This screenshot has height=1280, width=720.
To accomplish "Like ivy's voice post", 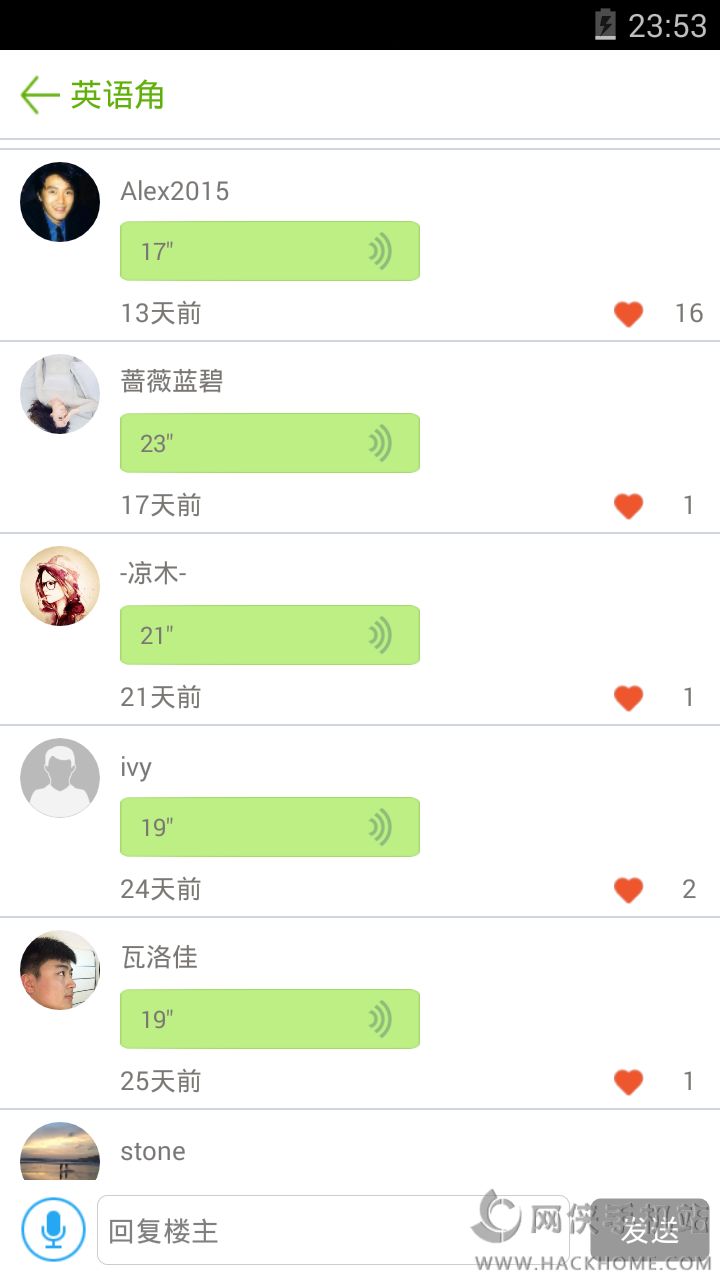I will 628,890.
